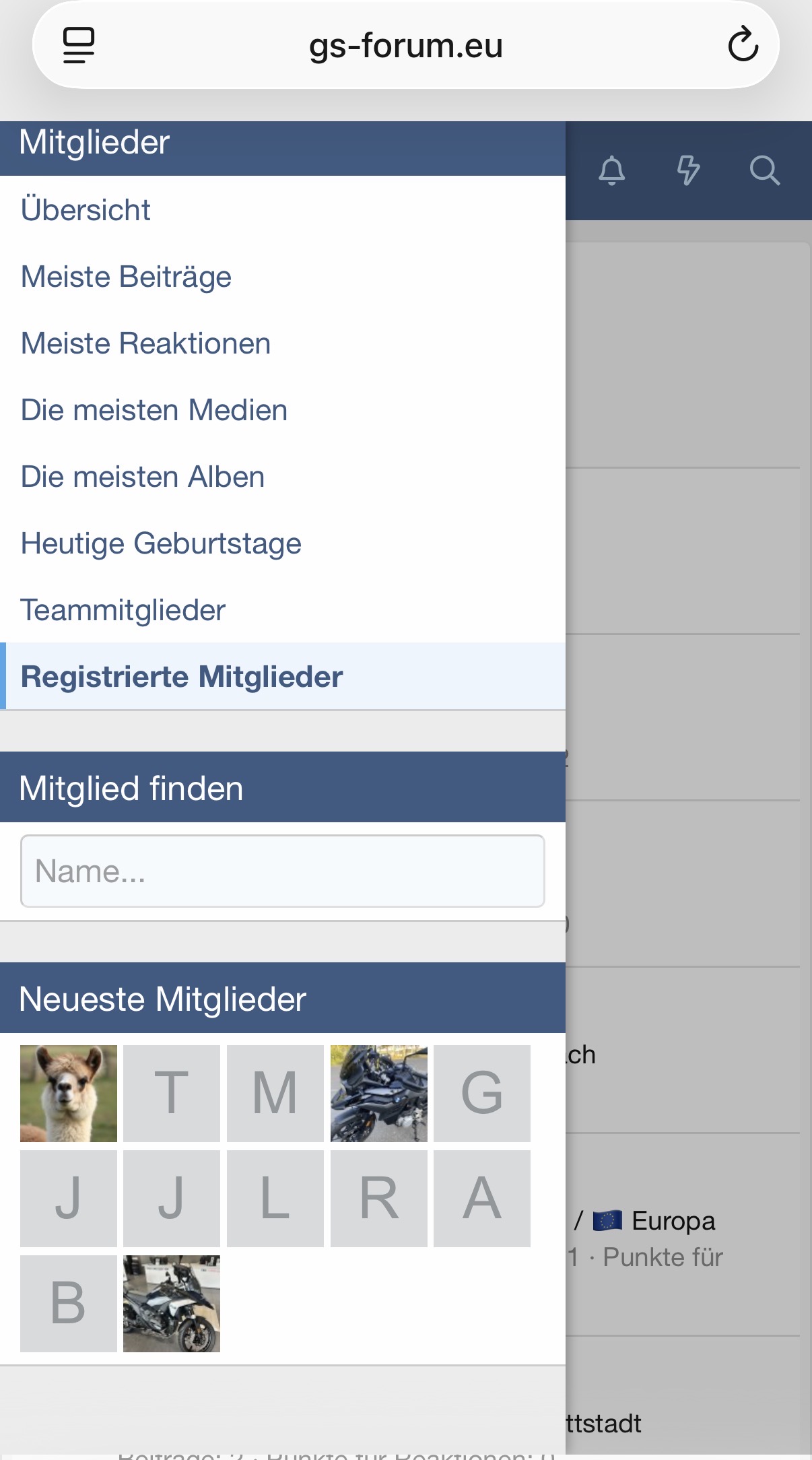
Task: Focus the Name search field
Action: (282, 871)
